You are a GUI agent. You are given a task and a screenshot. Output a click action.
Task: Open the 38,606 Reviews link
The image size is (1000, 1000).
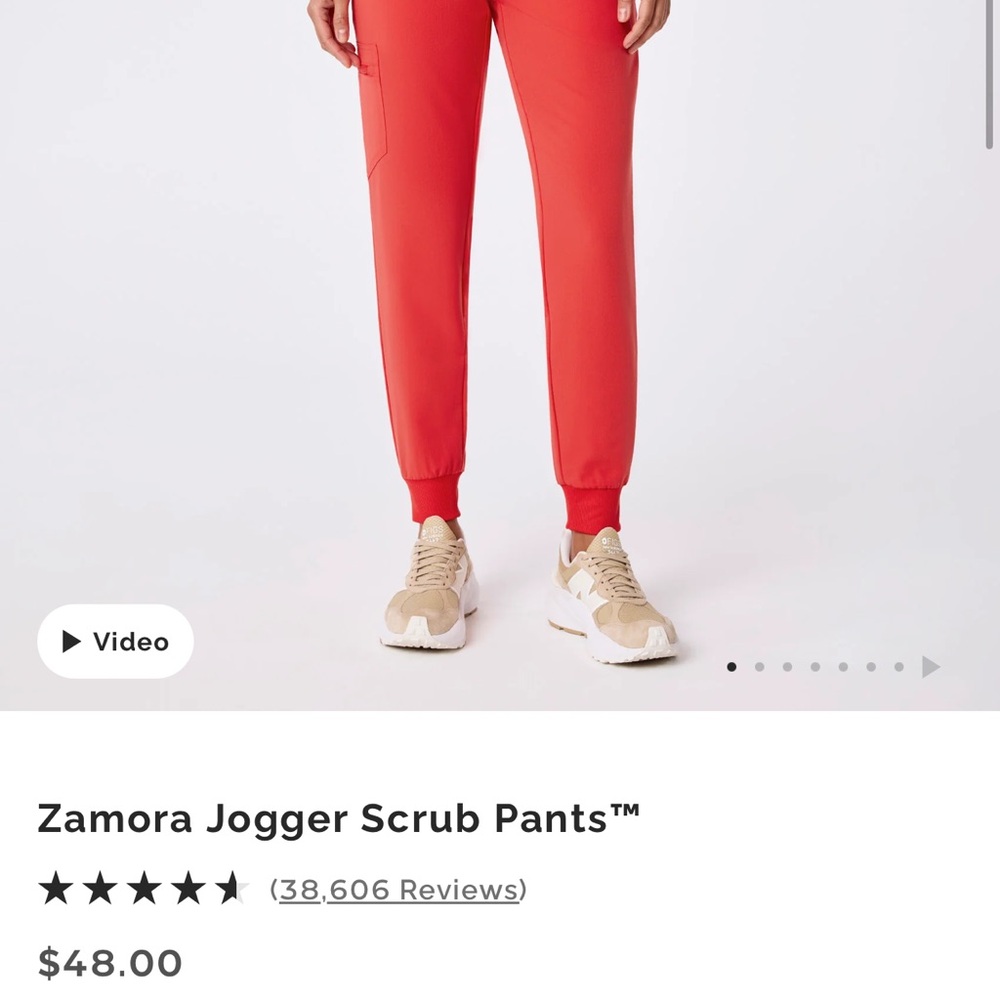[x=399, y=889]
